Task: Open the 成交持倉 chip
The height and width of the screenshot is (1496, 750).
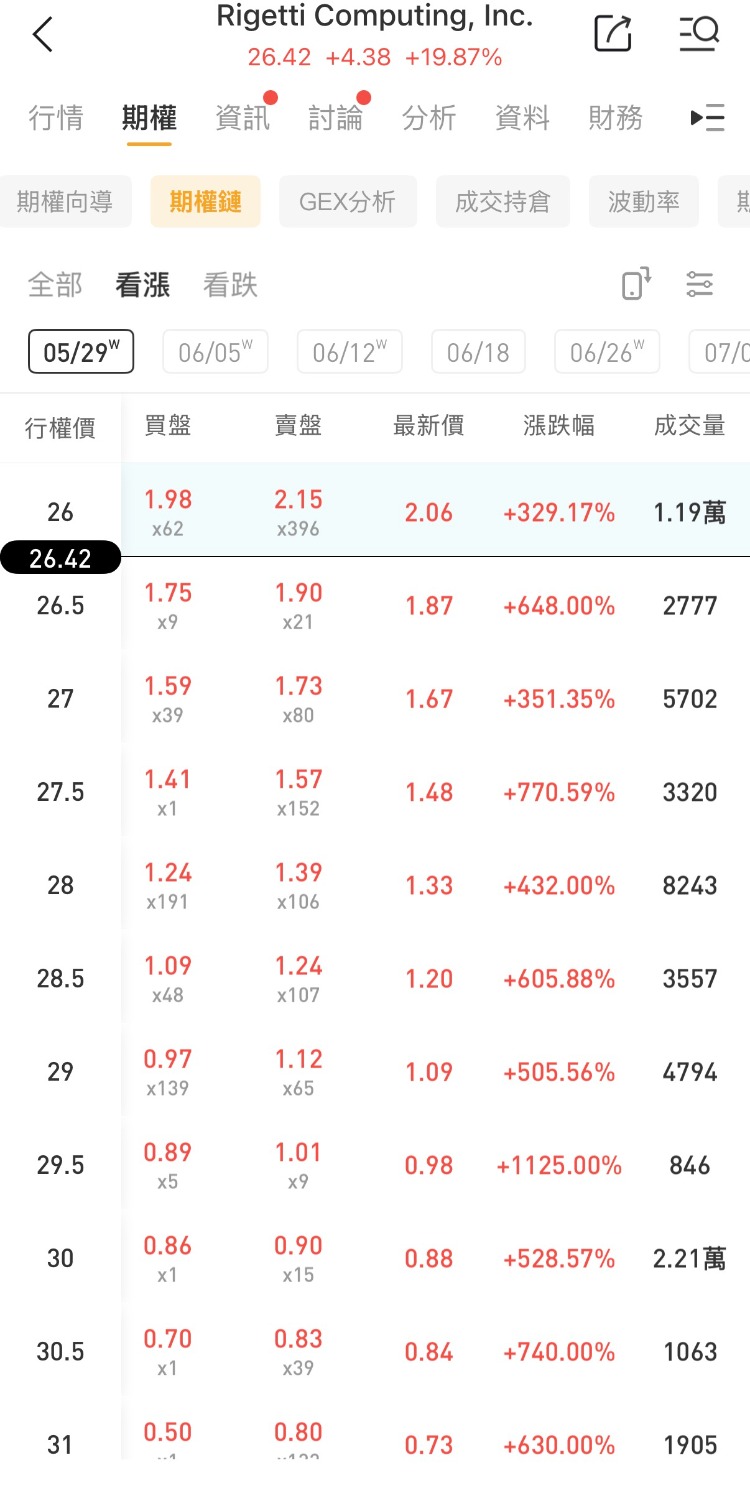Action: coord(503,202)
